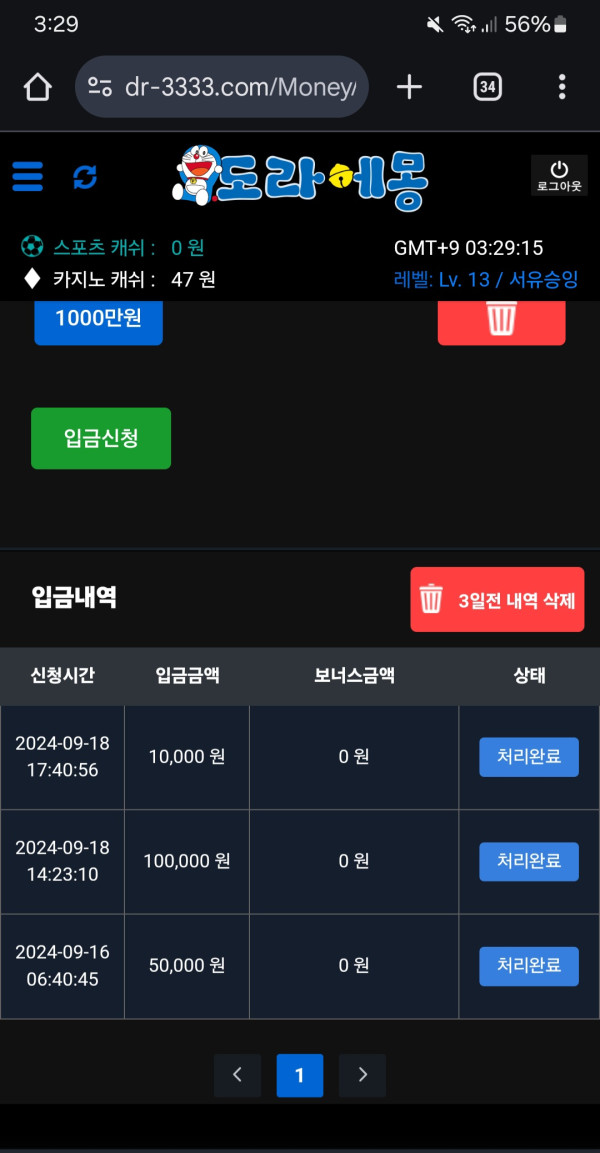Tap 3일전 내역 삭제 to delete old history
Viewport: 600px width, 1153px height.
[497, 600]
